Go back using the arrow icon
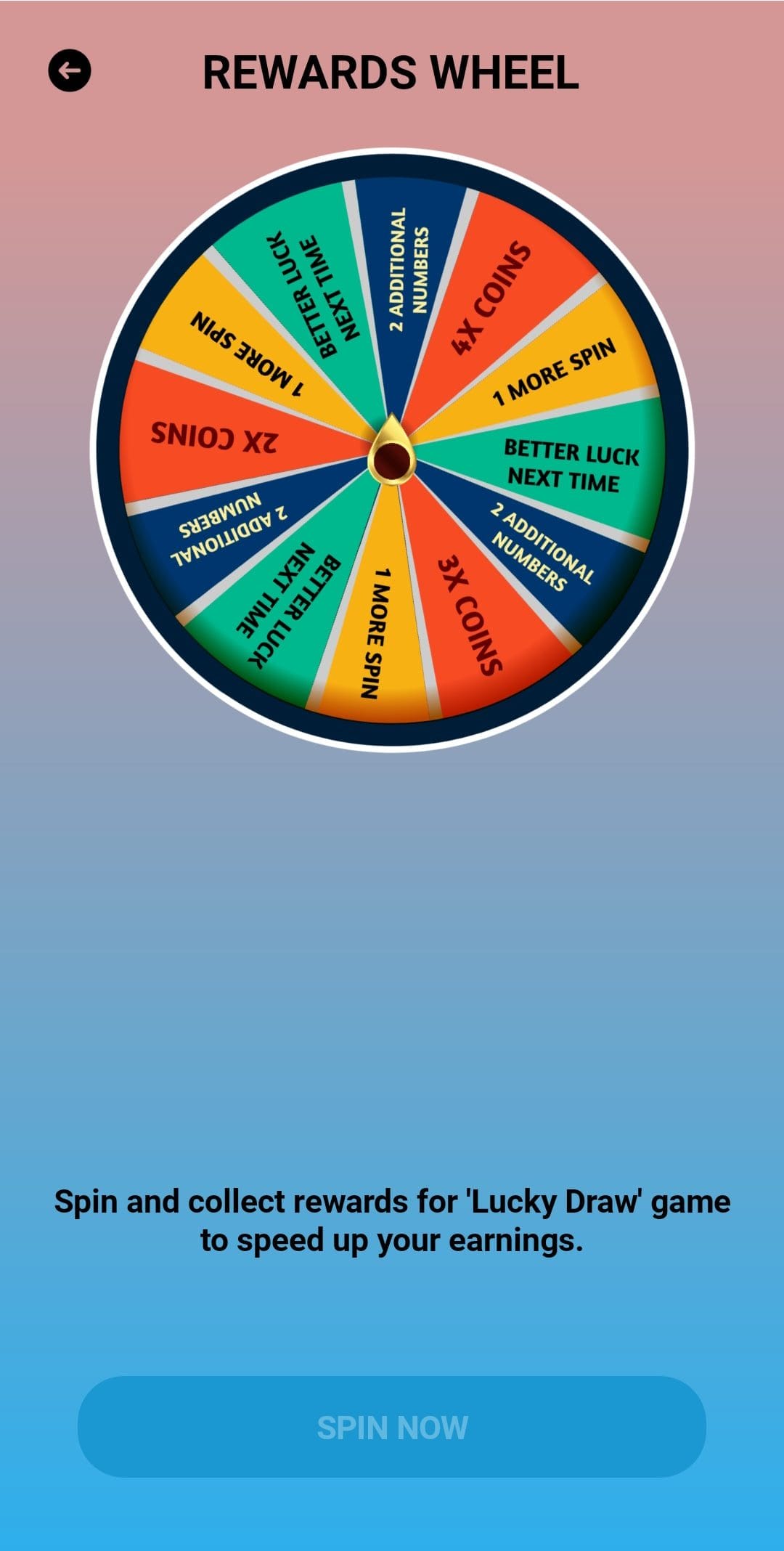 tap(70, 71)
